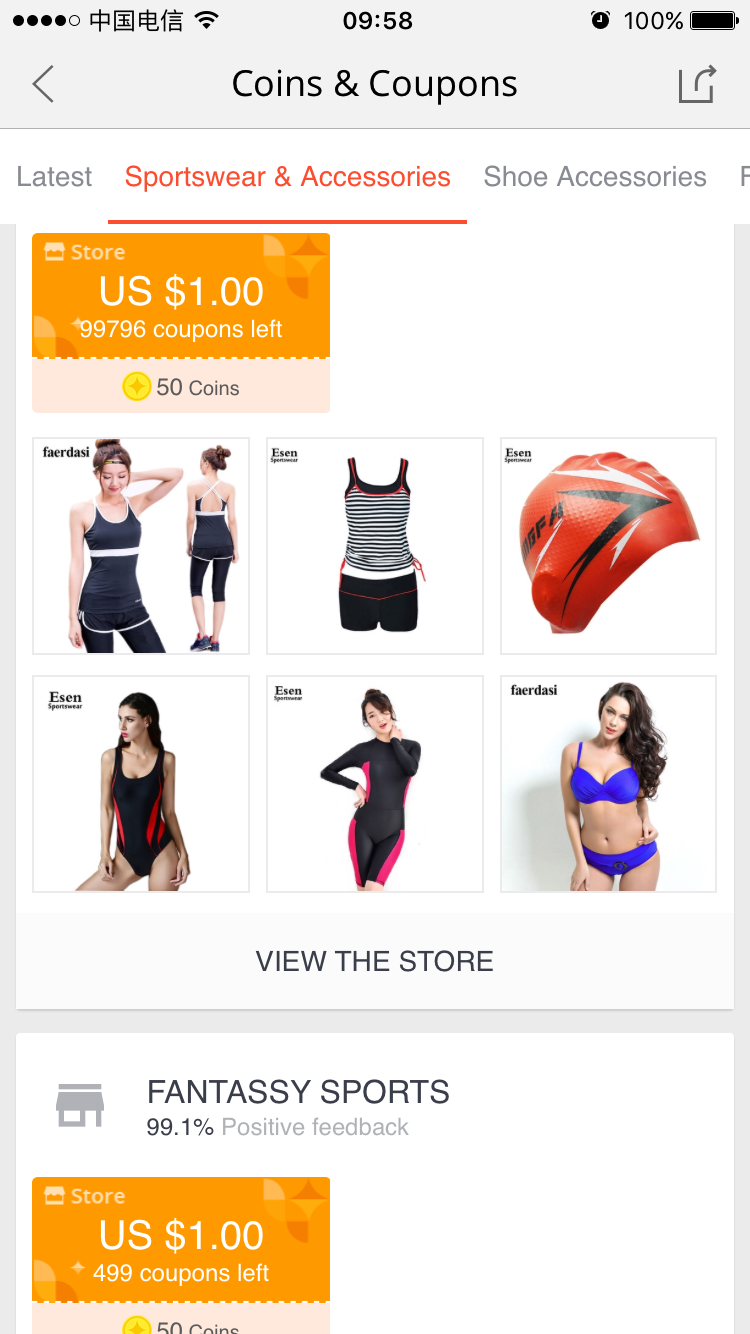Switch to the Latest tab

click(54, 177)
